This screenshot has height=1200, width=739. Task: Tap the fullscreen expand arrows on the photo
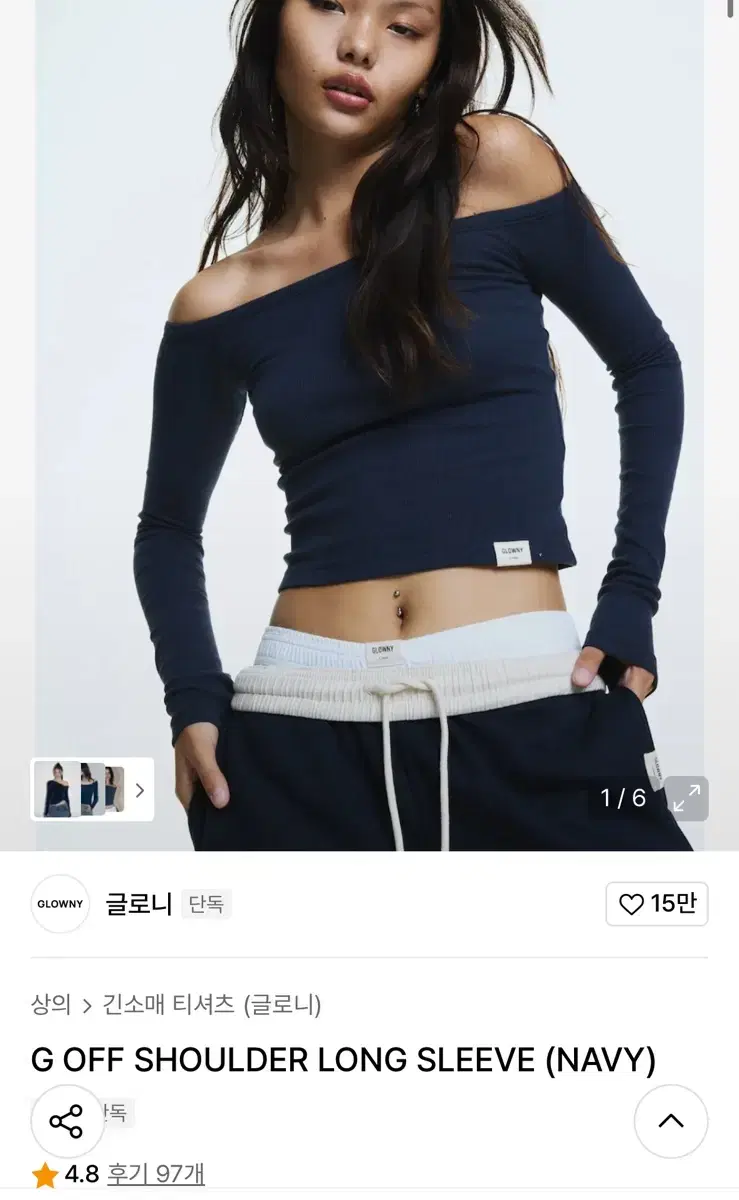686,800
